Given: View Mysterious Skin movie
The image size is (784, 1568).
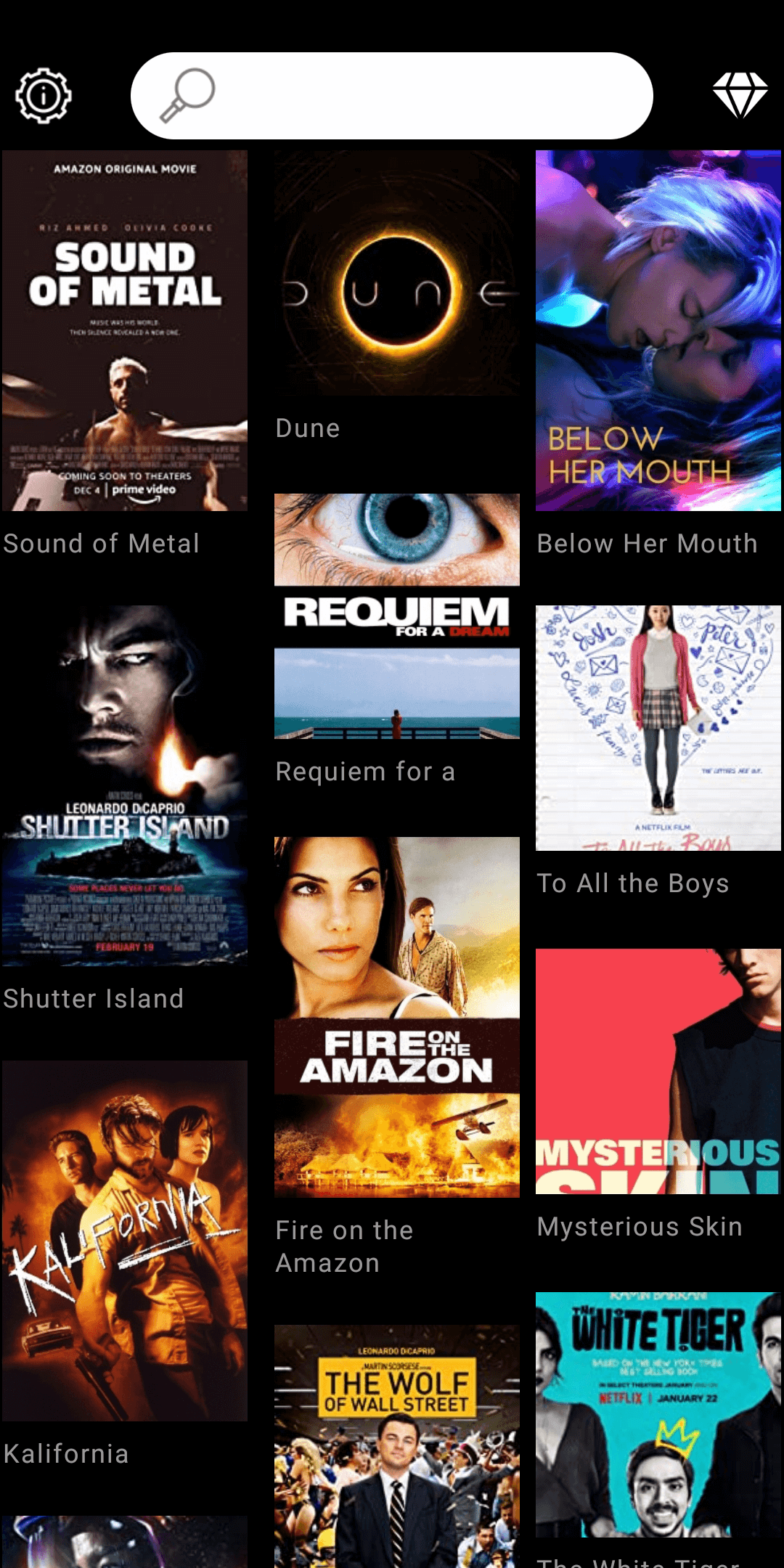Looking at the screenshot, I should coord(658,1071).
